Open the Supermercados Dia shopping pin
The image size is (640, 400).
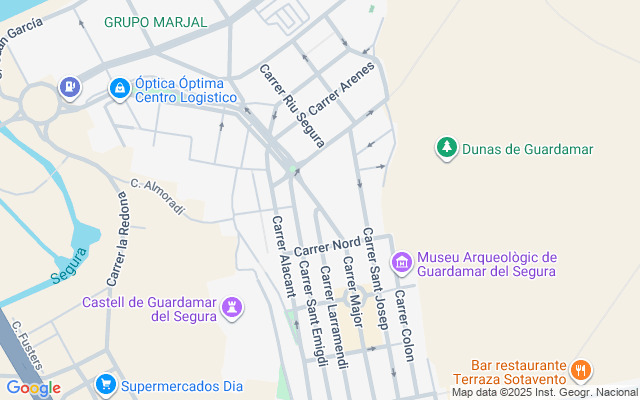click(x=106, y=385)
